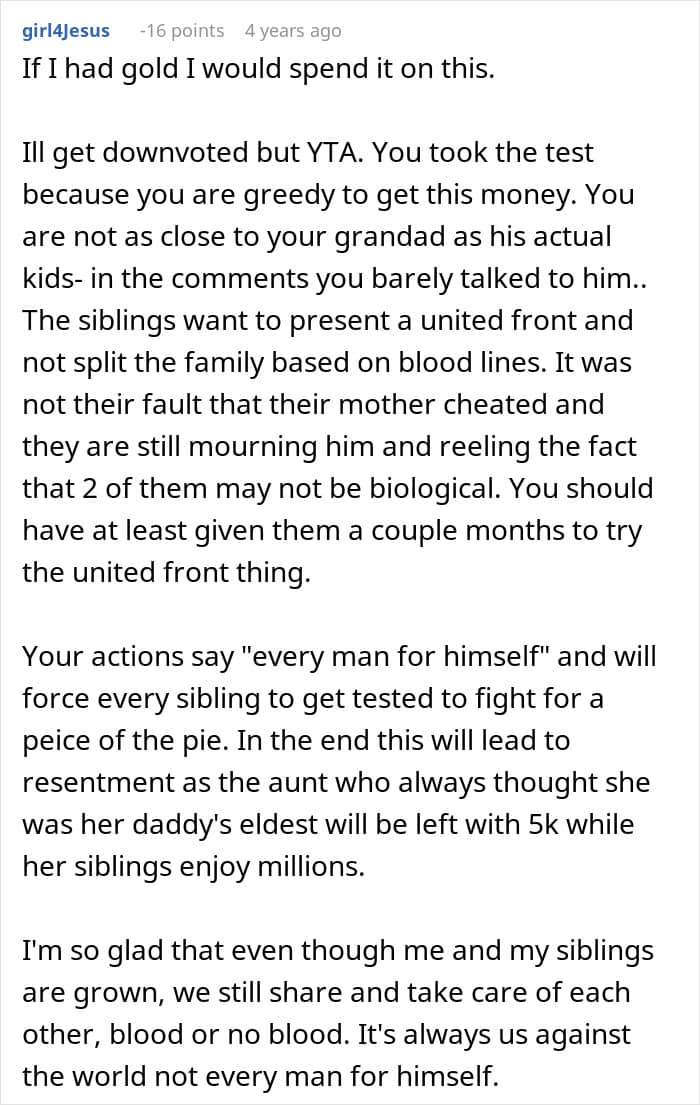
Task: Open girl4Jesus's user profile
Action: tap(66, 31)
